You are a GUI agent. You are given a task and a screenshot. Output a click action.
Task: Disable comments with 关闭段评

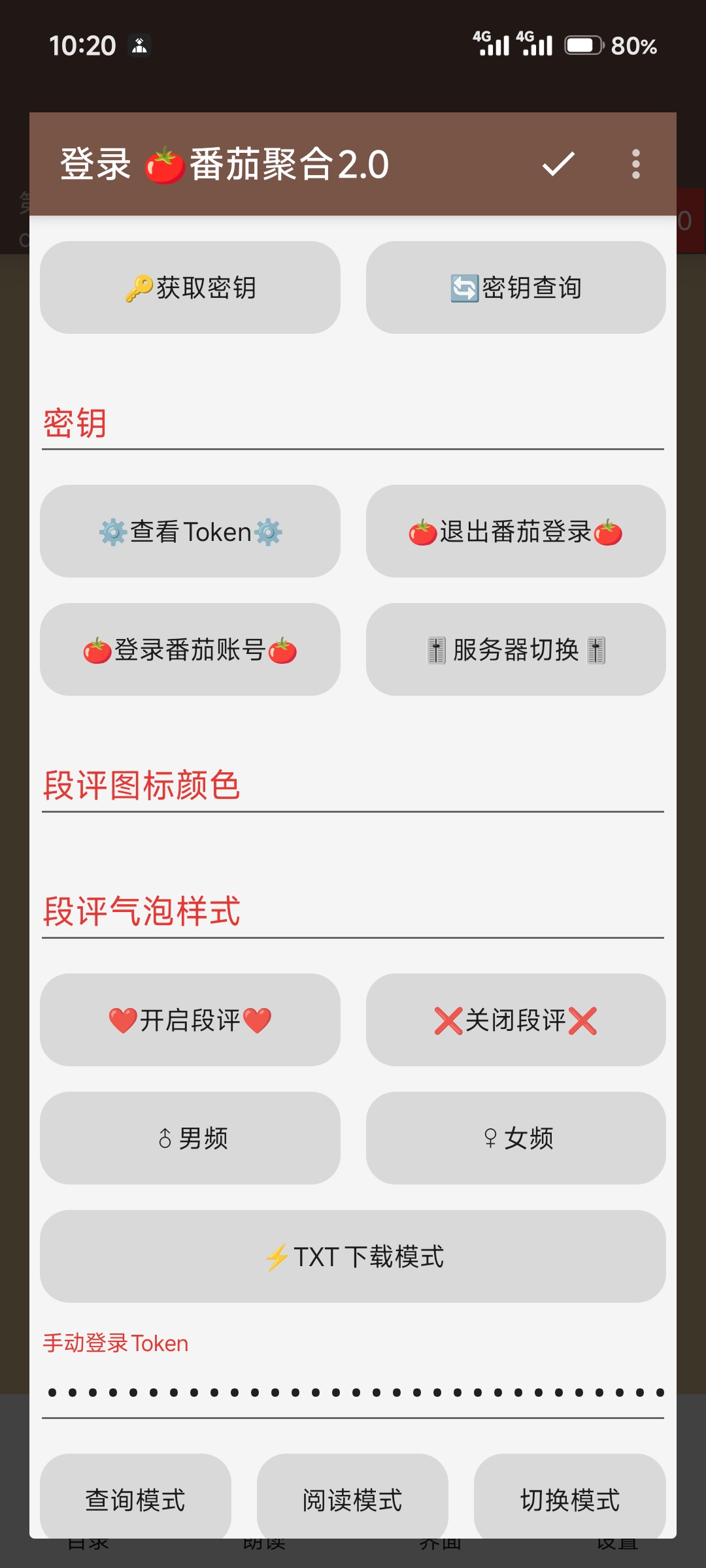click(x=516, y=1020)
